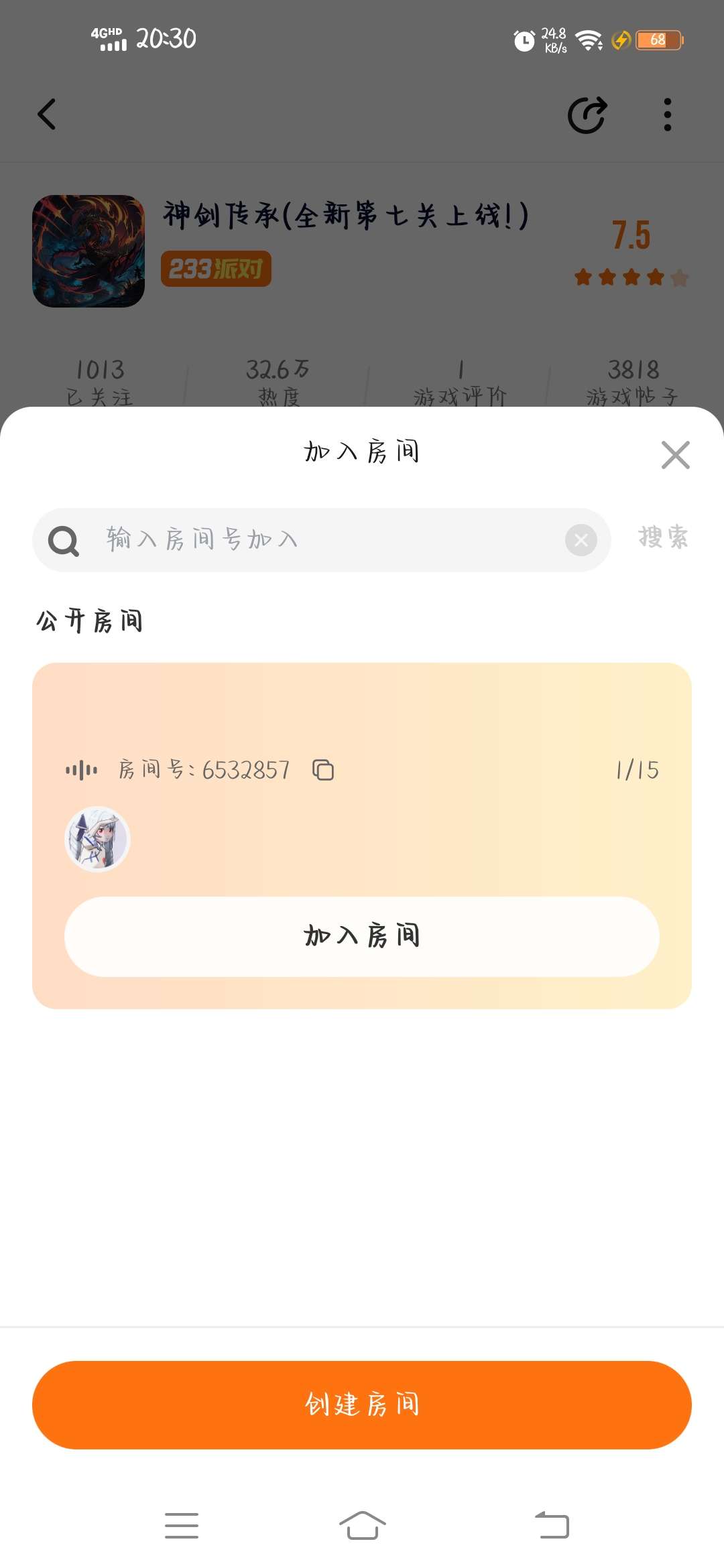Open the recent apps menu

click(182, 1525)
